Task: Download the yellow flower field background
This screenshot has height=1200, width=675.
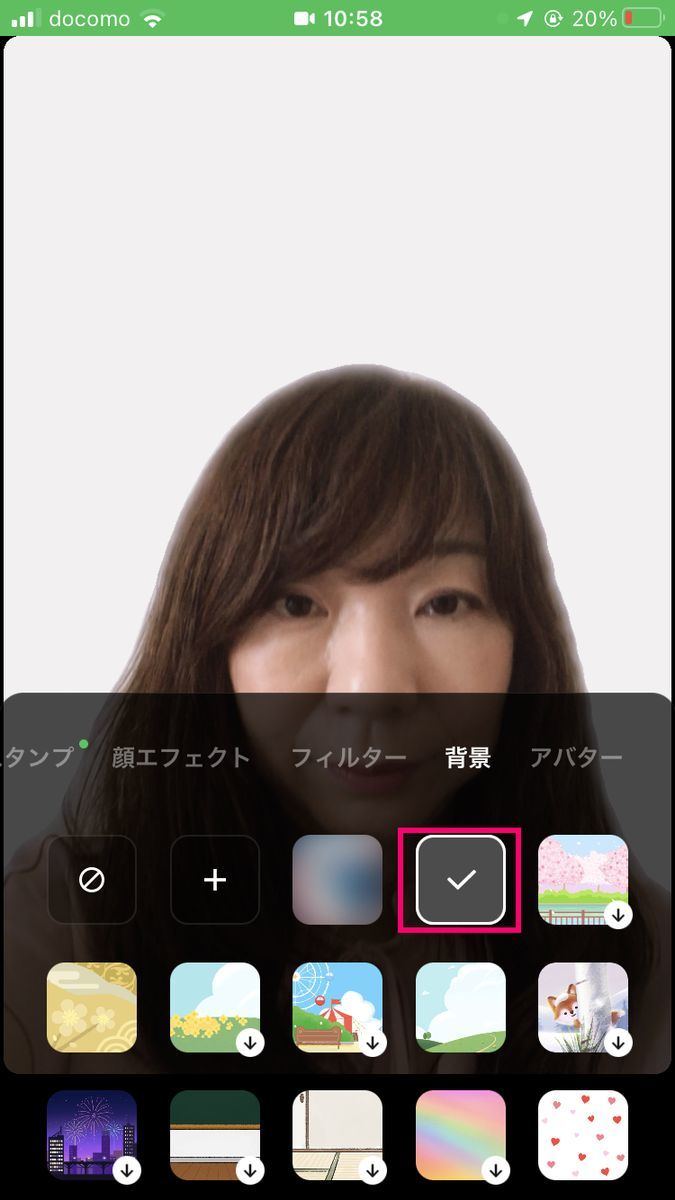Action: 215,1007
